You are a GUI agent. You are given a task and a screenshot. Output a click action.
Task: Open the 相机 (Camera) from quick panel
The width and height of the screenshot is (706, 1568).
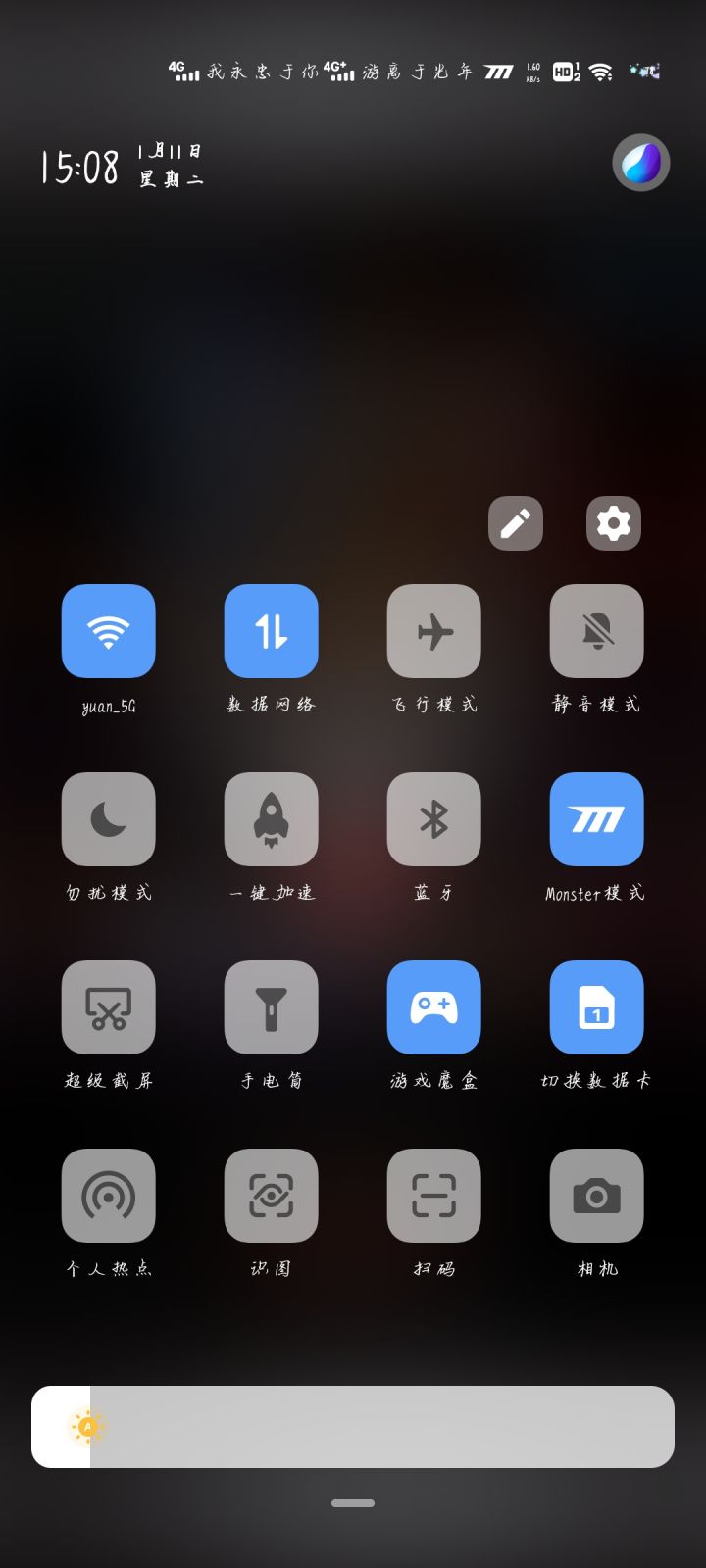[x=596, y=1196]
